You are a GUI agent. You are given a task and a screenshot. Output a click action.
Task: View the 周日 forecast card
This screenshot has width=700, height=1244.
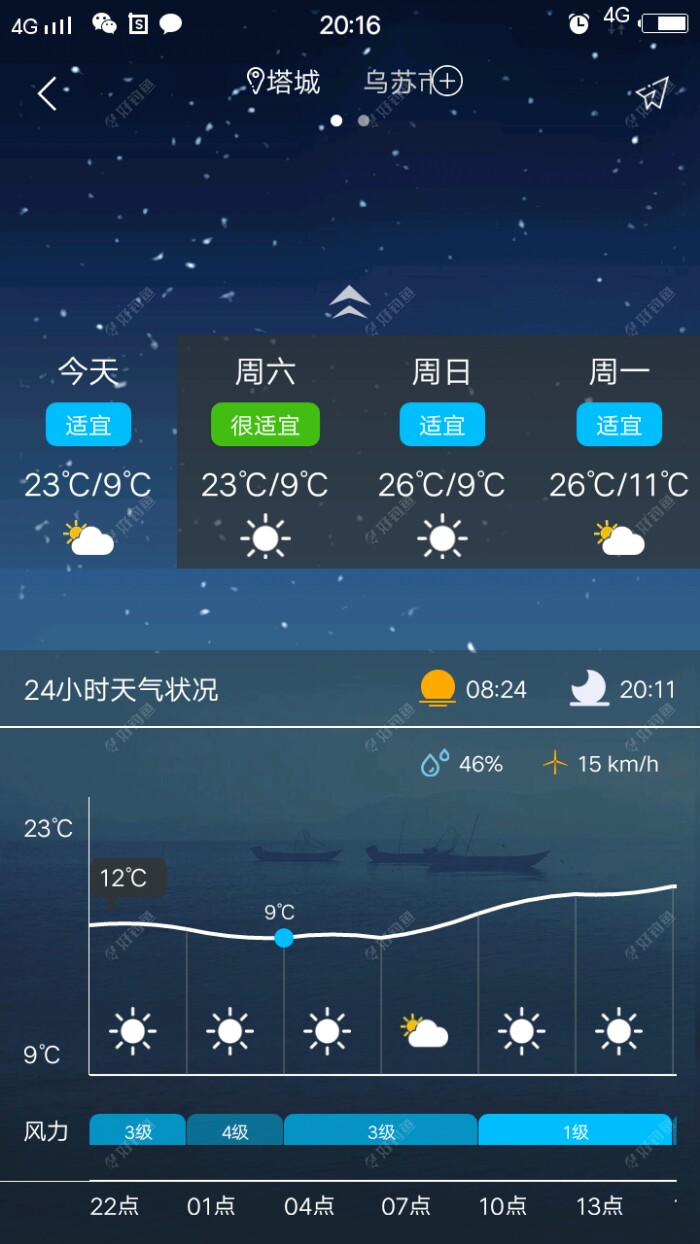442,455
